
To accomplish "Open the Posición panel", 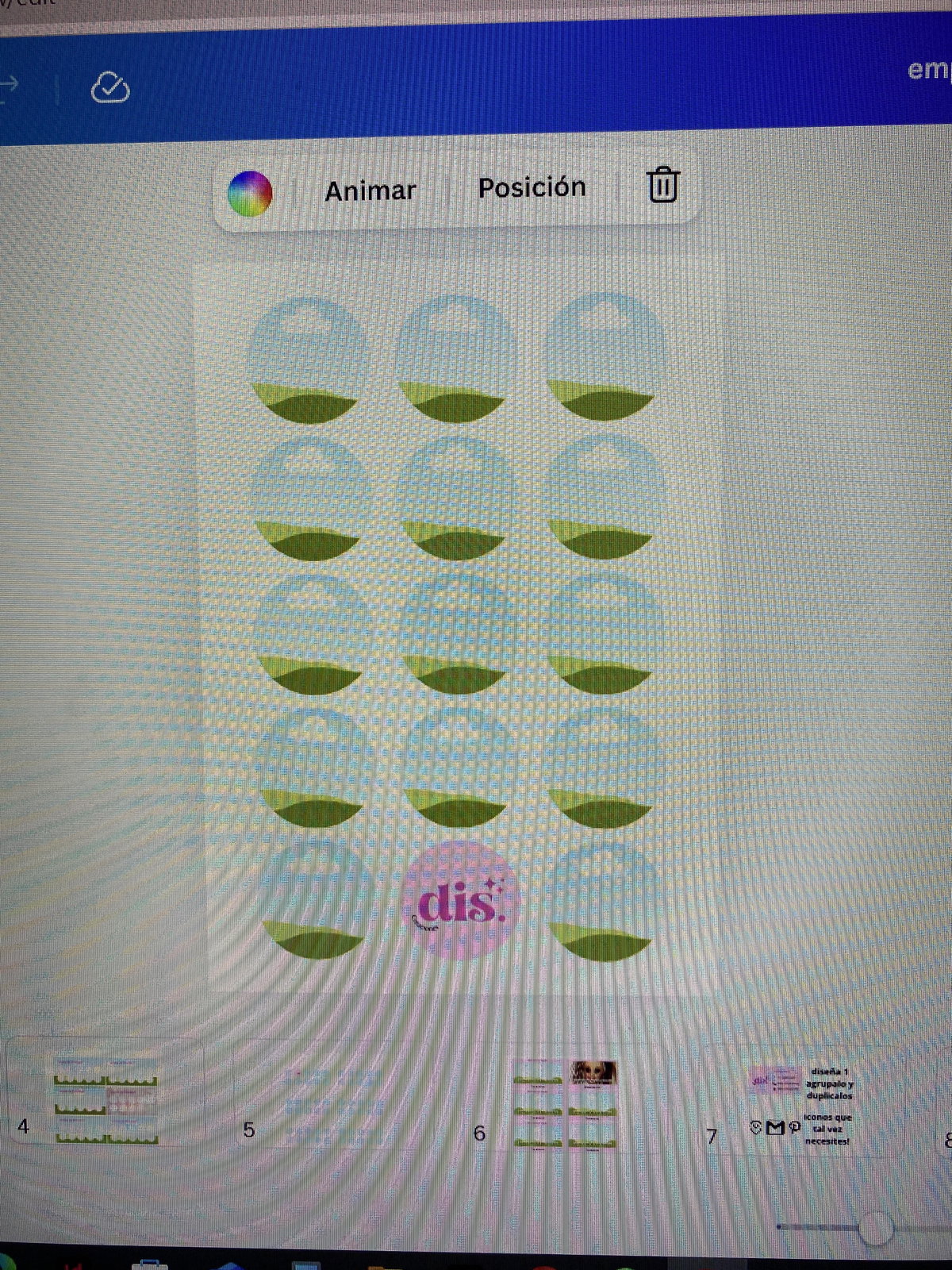I will tap(532, 188).
